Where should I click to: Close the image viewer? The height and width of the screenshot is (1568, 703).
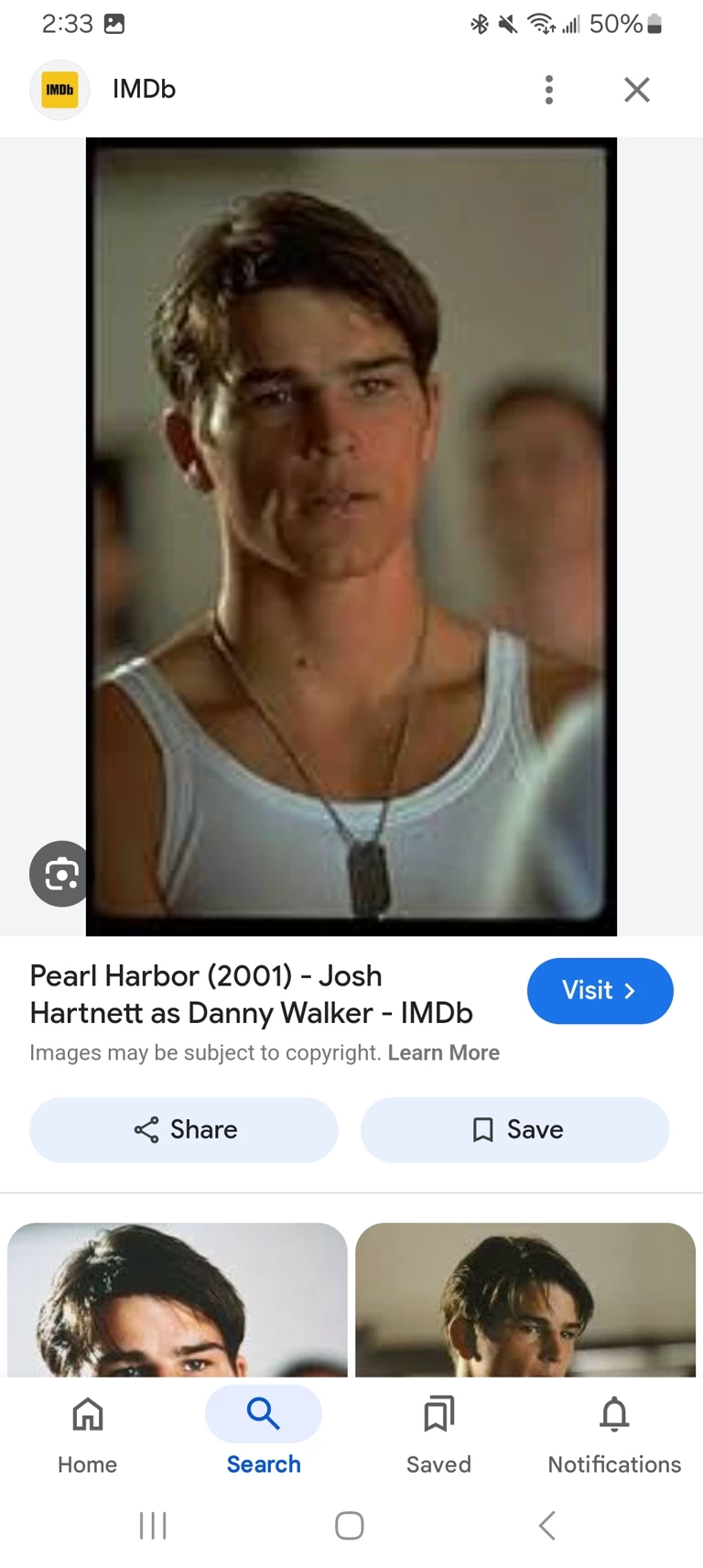coord(636,90)
